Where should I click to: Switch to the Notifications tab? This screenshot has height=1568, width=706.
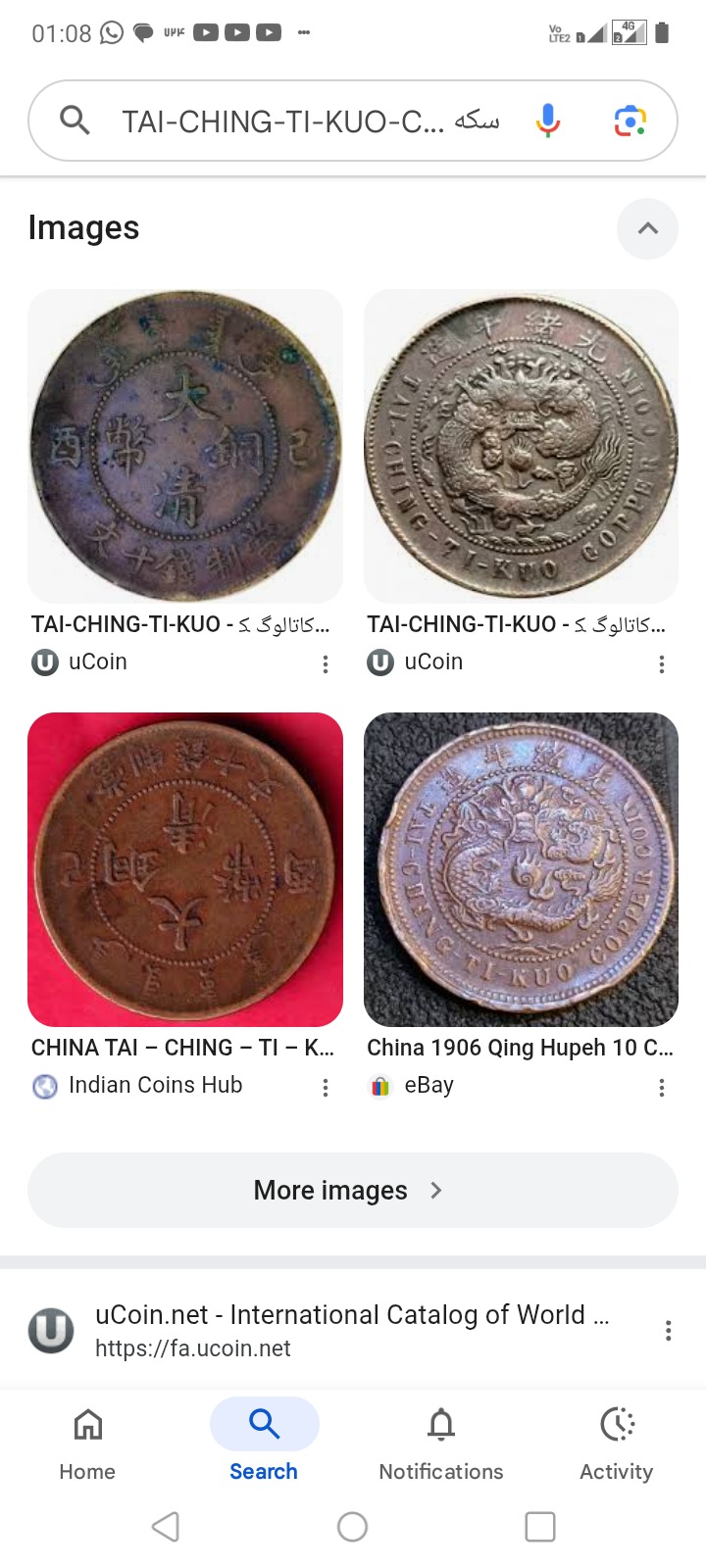pyautogui.click(x=441, y=1445)
